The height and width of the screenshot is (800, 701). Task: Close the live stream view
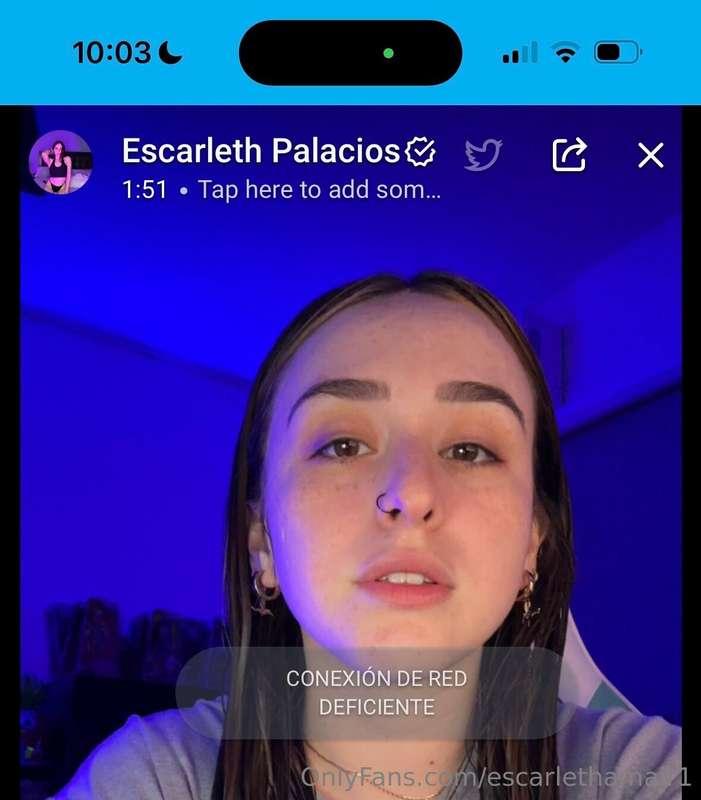click(650, 155)
